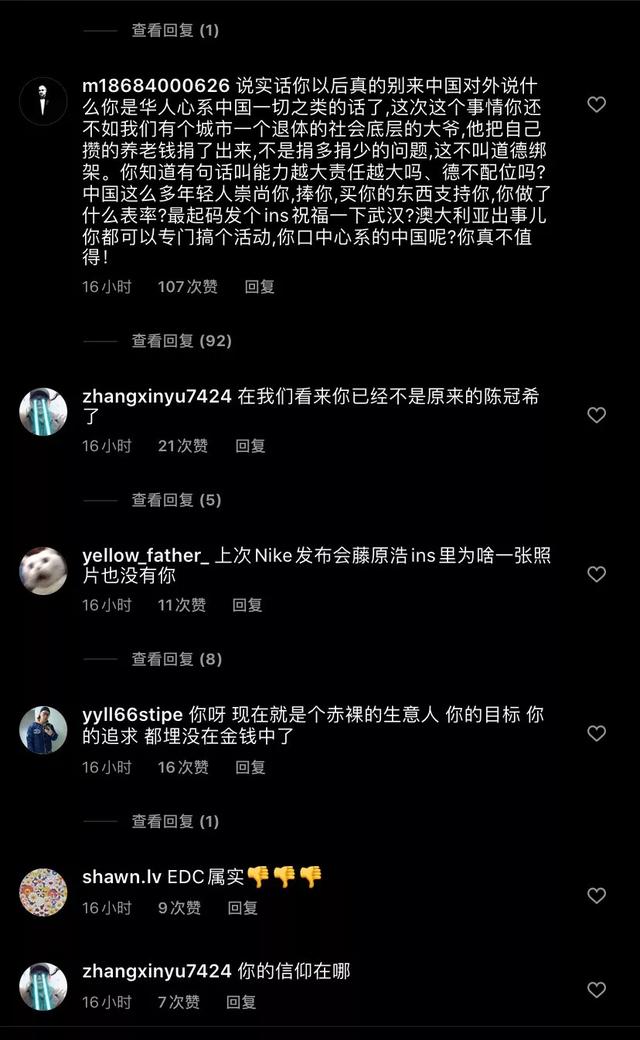640x1040 pixels.
Task: Reply to yyll66stipe's comment
Action: [251, 767]
